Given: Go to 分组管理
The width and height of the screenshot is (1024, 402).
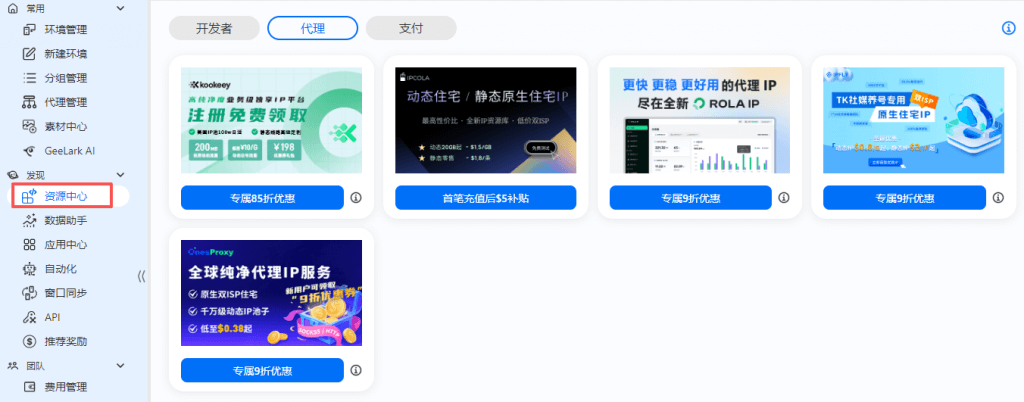Looking at the screenshot, I should click(x=65, y=78).
